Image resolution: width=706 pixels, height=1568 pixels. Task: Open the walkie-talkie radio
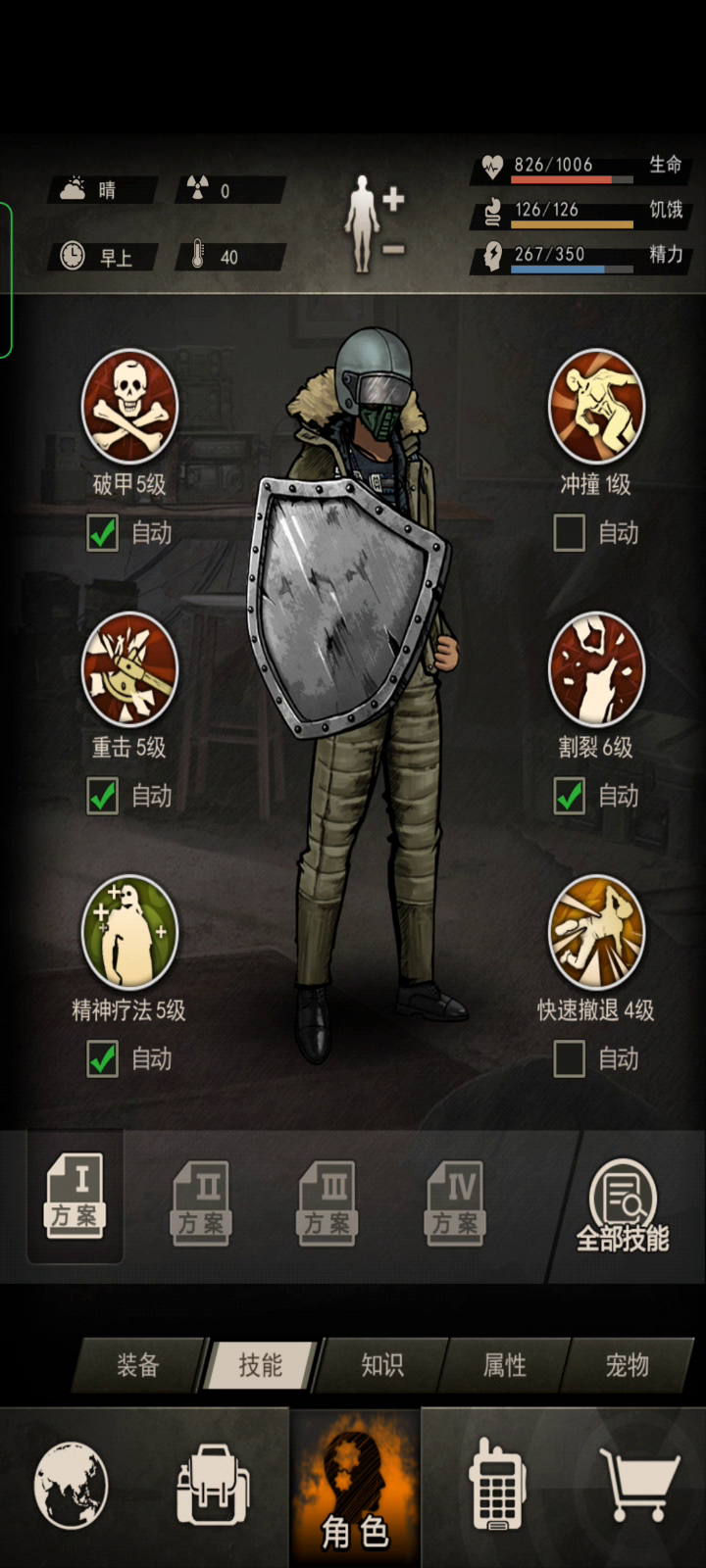click(x=497, y=1485)
